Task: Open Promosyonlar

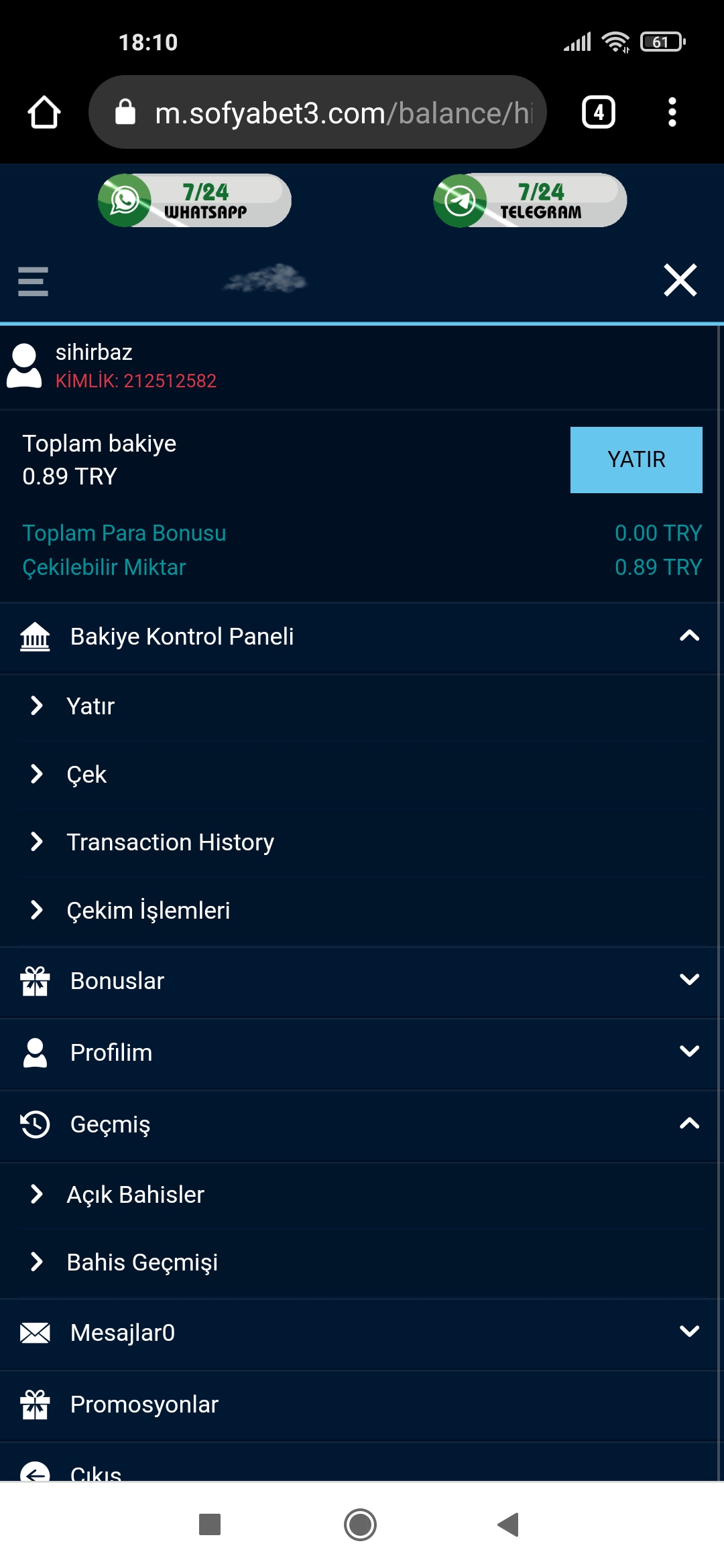Action: 362,1405
